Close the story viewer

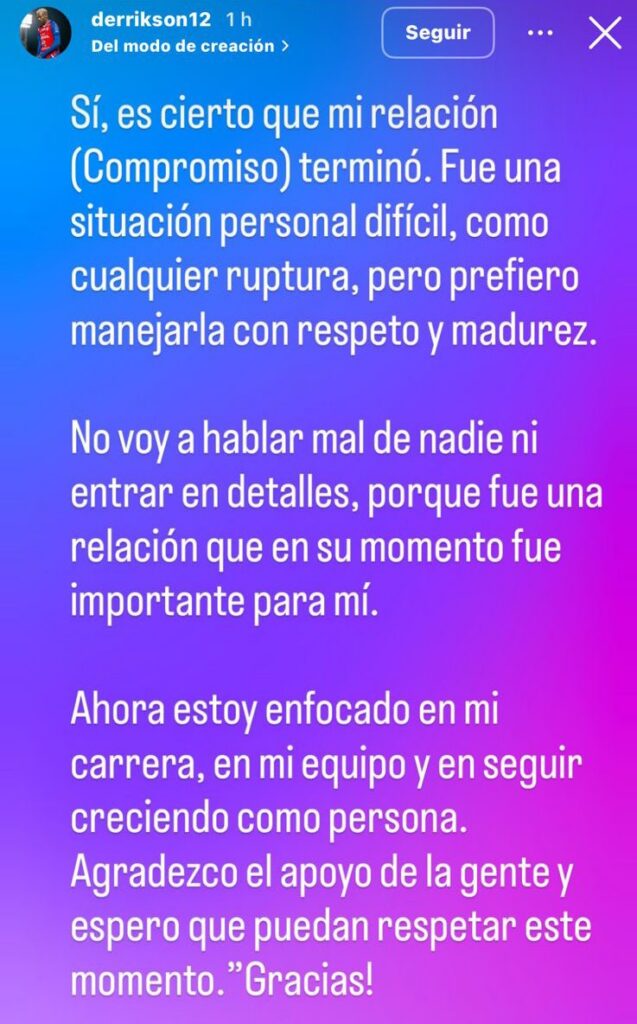tap(605, 33)
